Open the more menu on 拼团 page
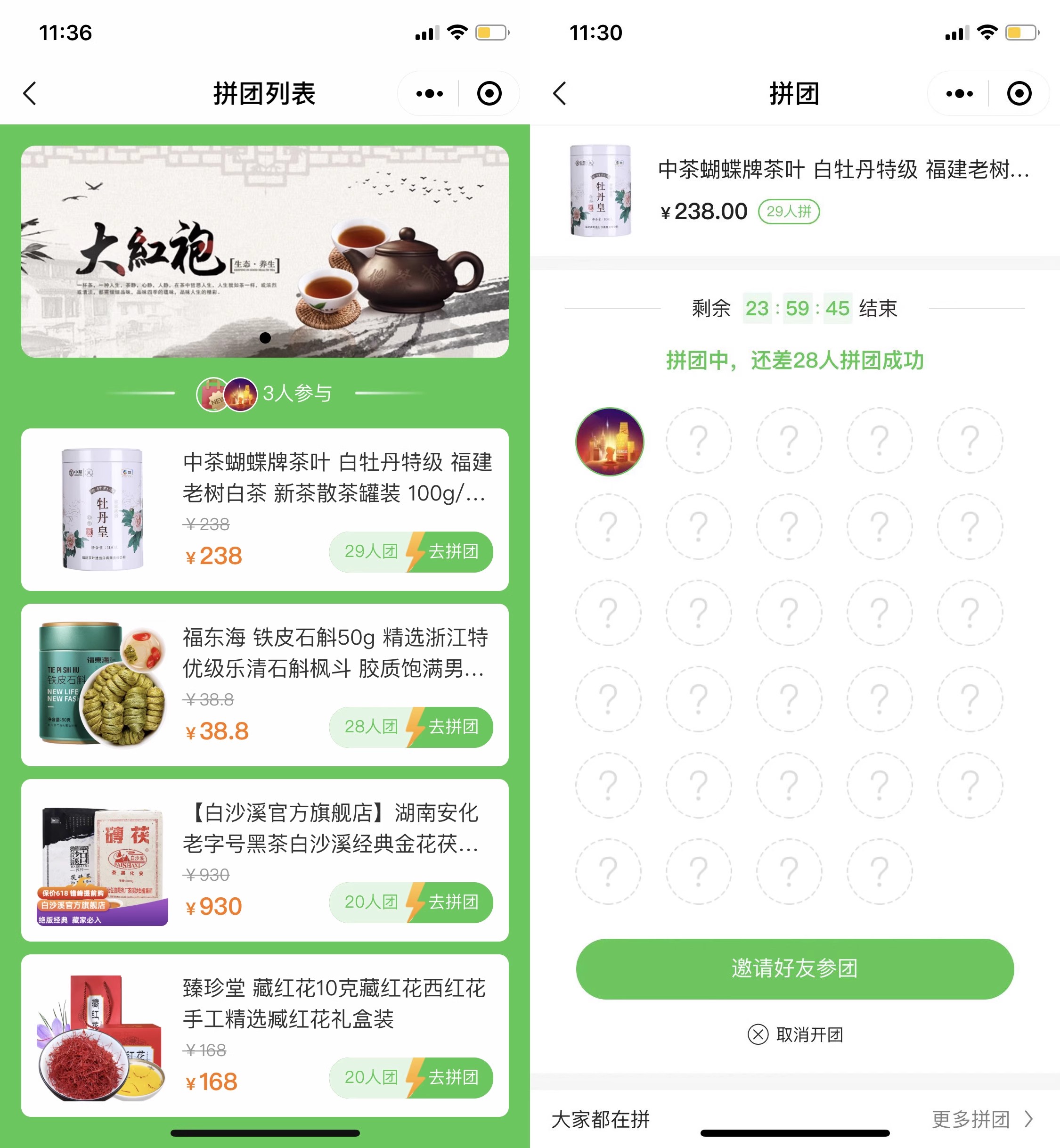 pyautogui.click(x=959, y=93)
